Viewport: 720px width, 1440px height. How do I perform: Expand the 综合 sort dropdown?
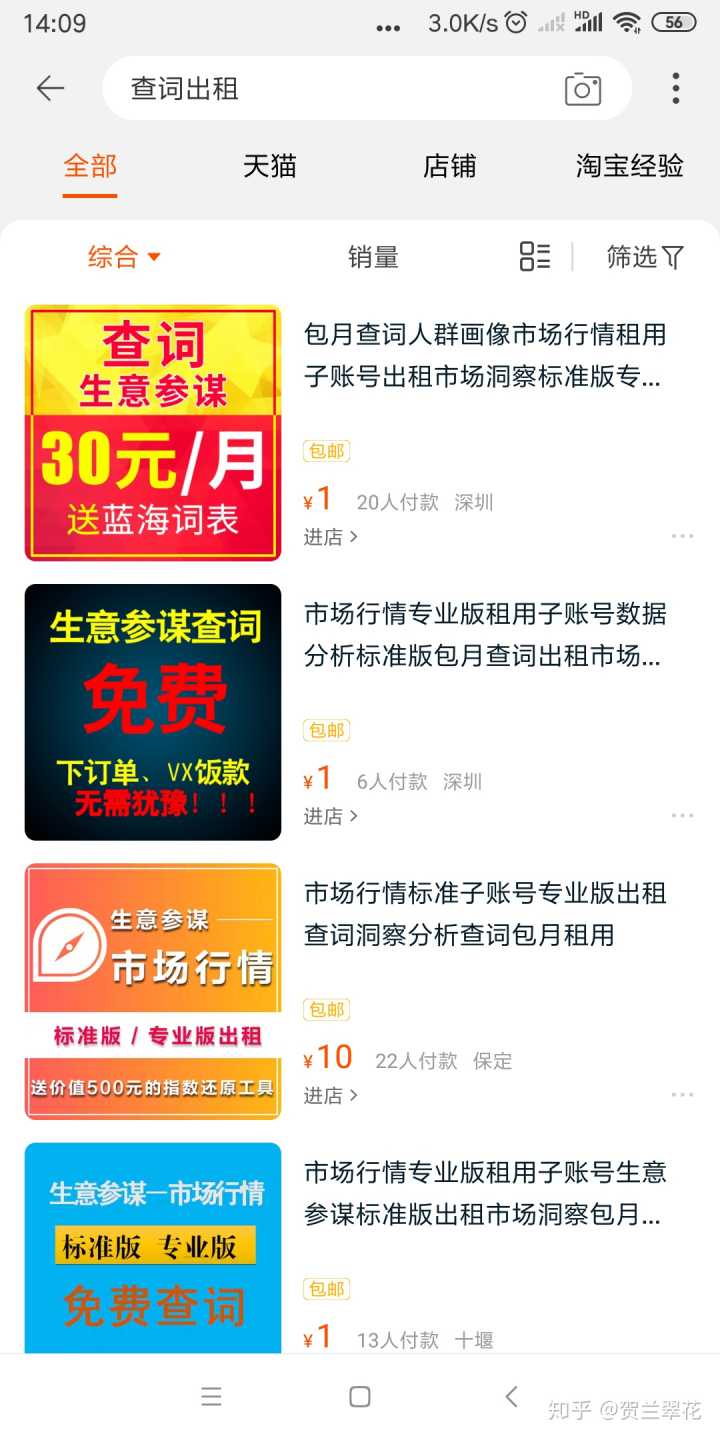point(124,257)
